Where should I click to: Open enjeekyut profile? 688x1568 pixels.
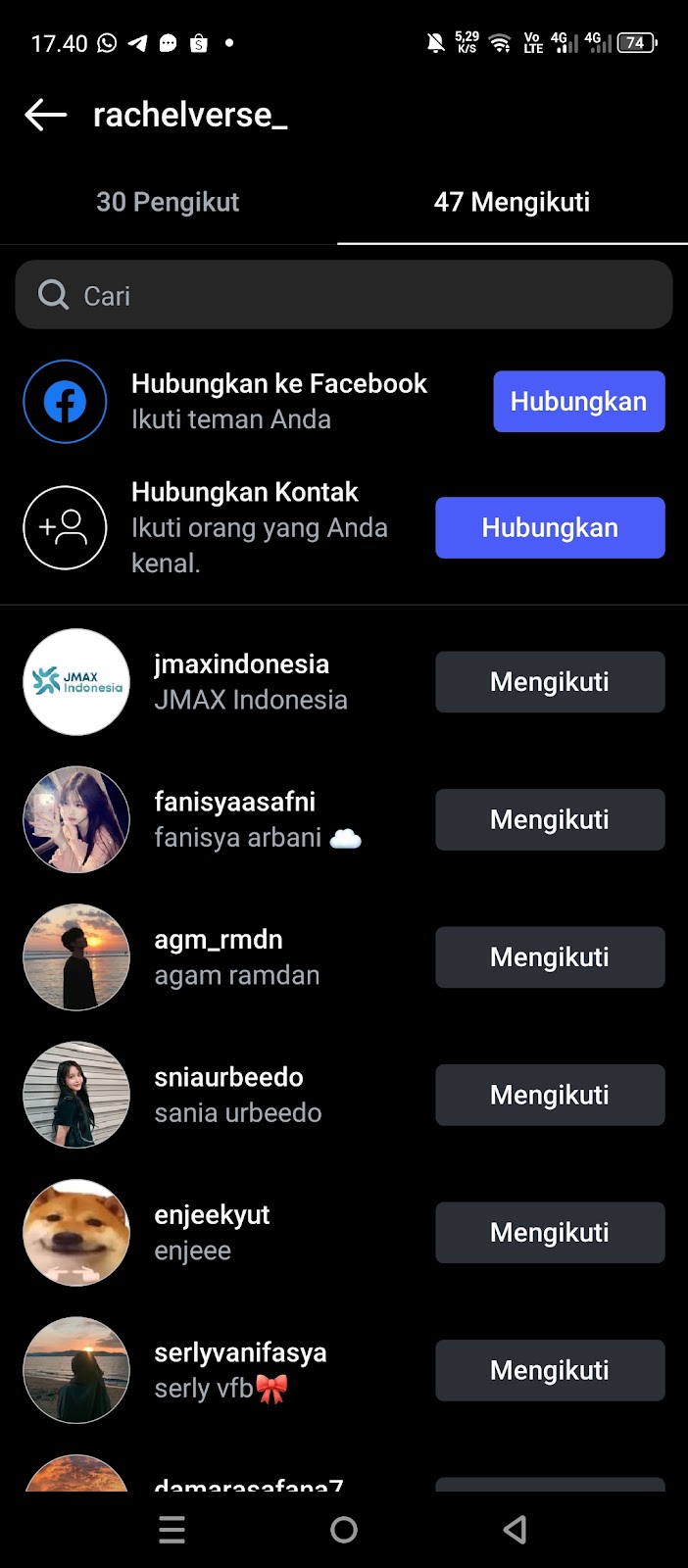pyautogui.click(x=212, y=1215)
